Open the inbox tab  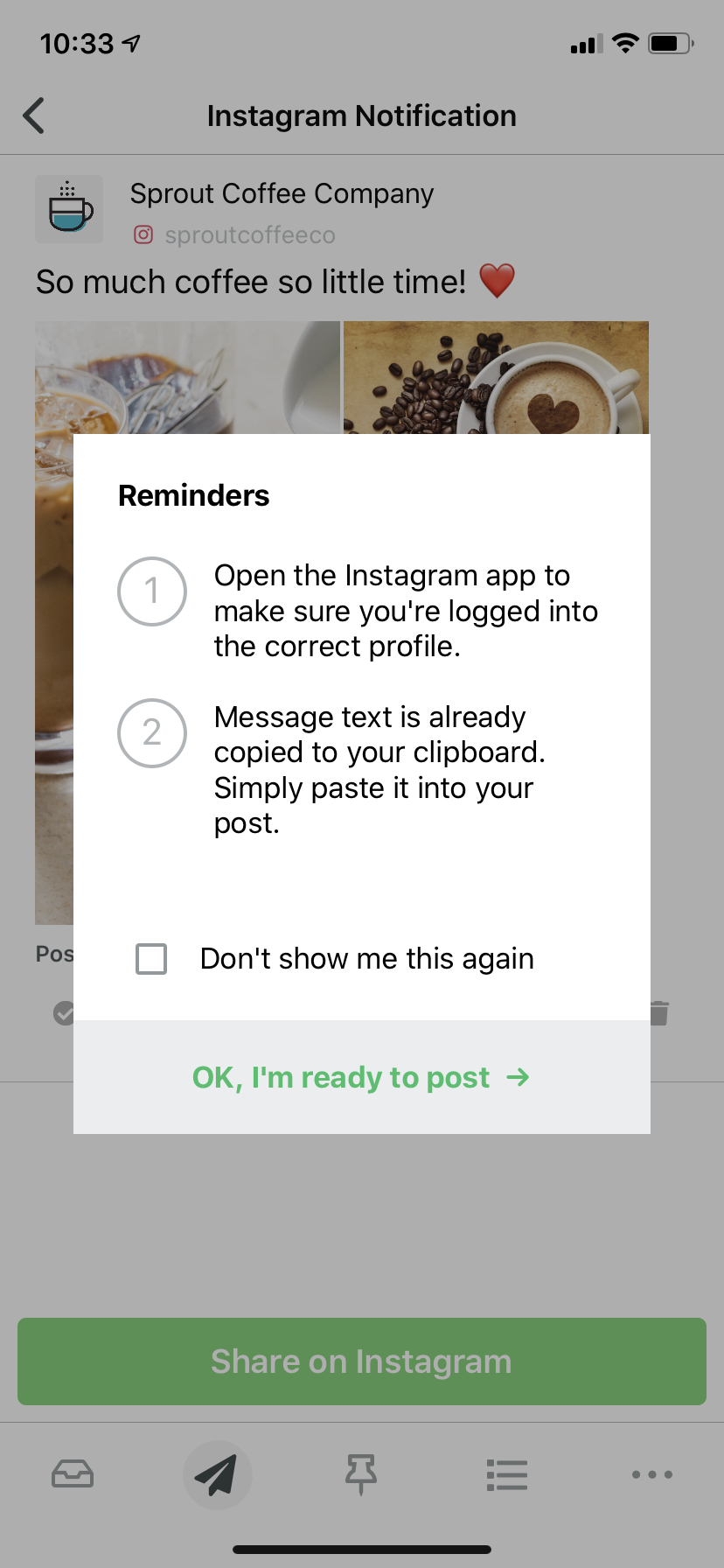(73, 1474)
